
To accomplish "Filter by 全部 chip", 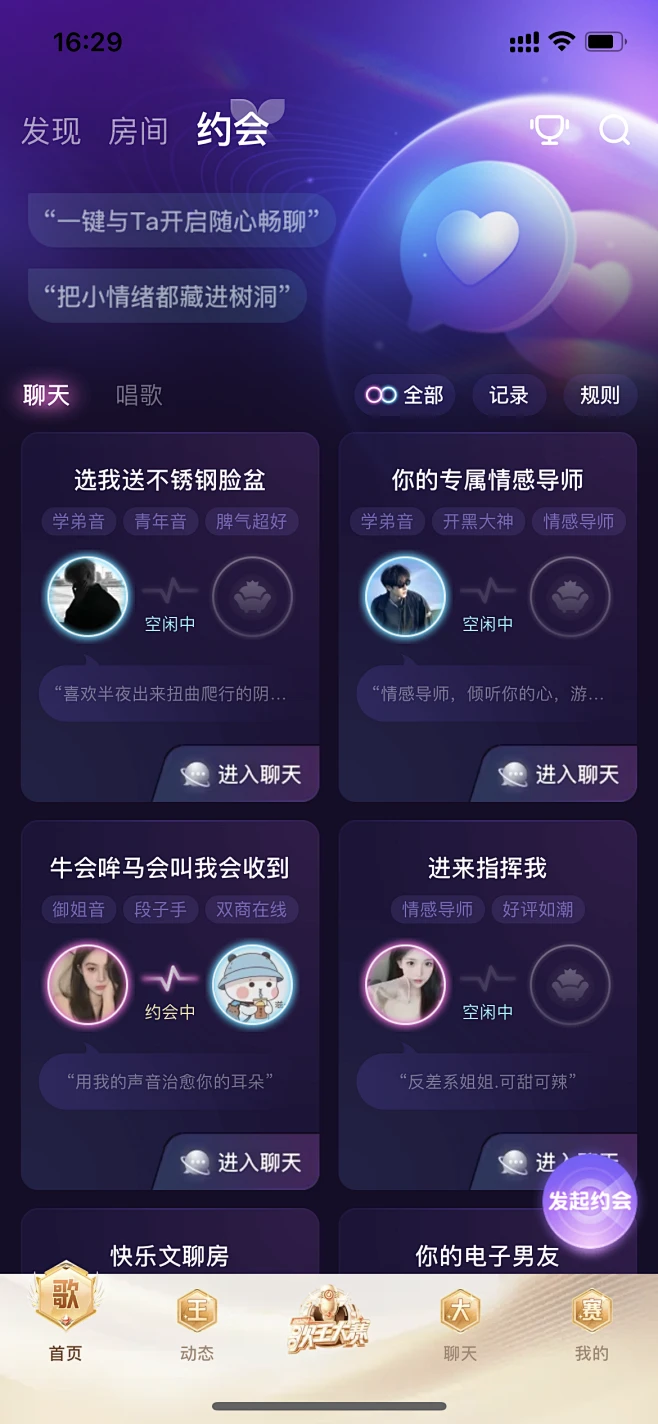I will 405,395.
